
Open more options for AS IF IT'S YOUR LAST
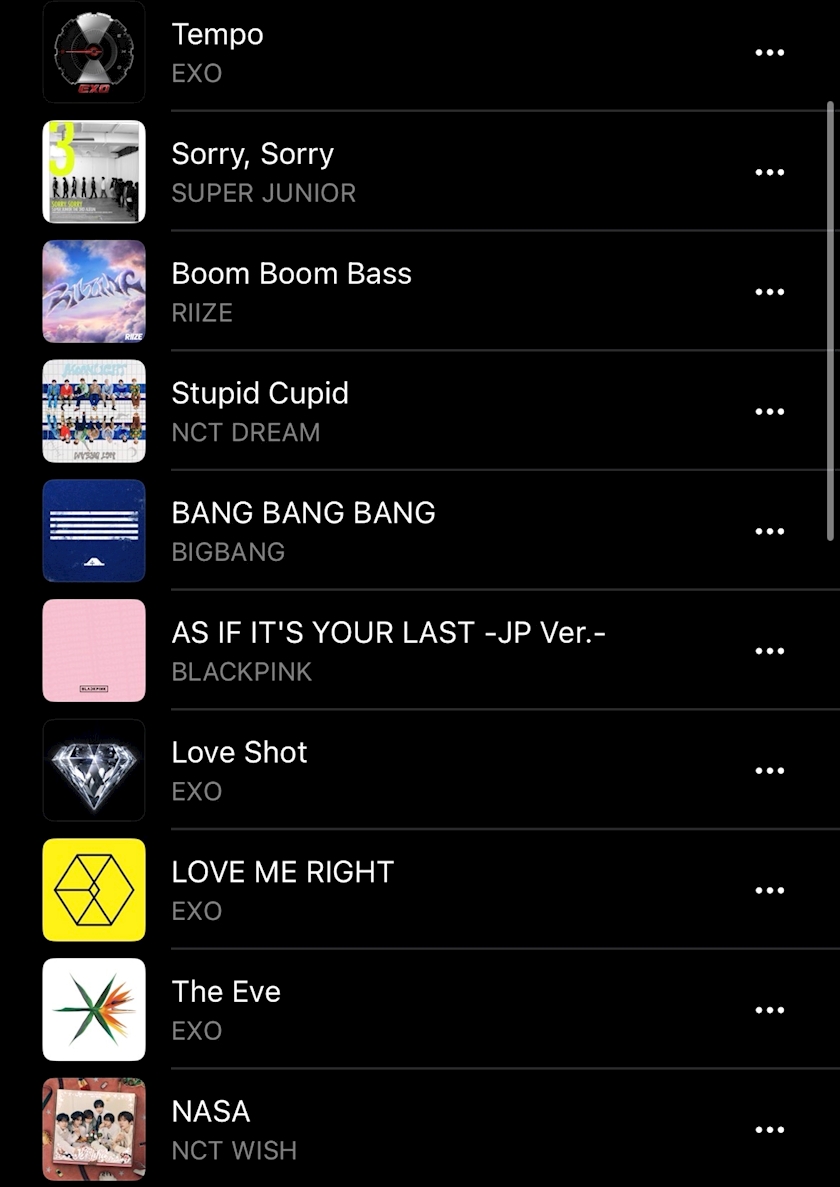coord(769,651)
